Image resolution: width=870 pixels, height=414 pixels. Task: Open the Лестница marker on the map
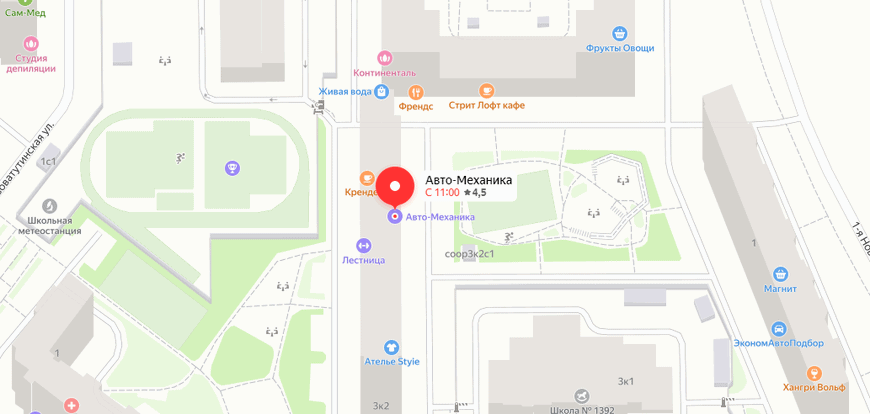coord(364,244)
